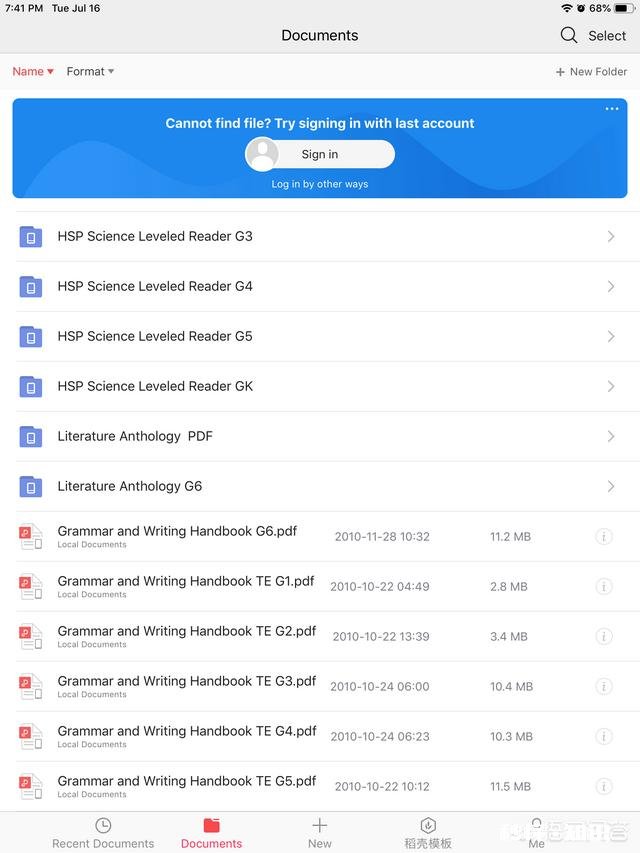Follow the Log in by other ways link
Image resolution: width=640 pixels, height=853 pixels.
(320, 184)
